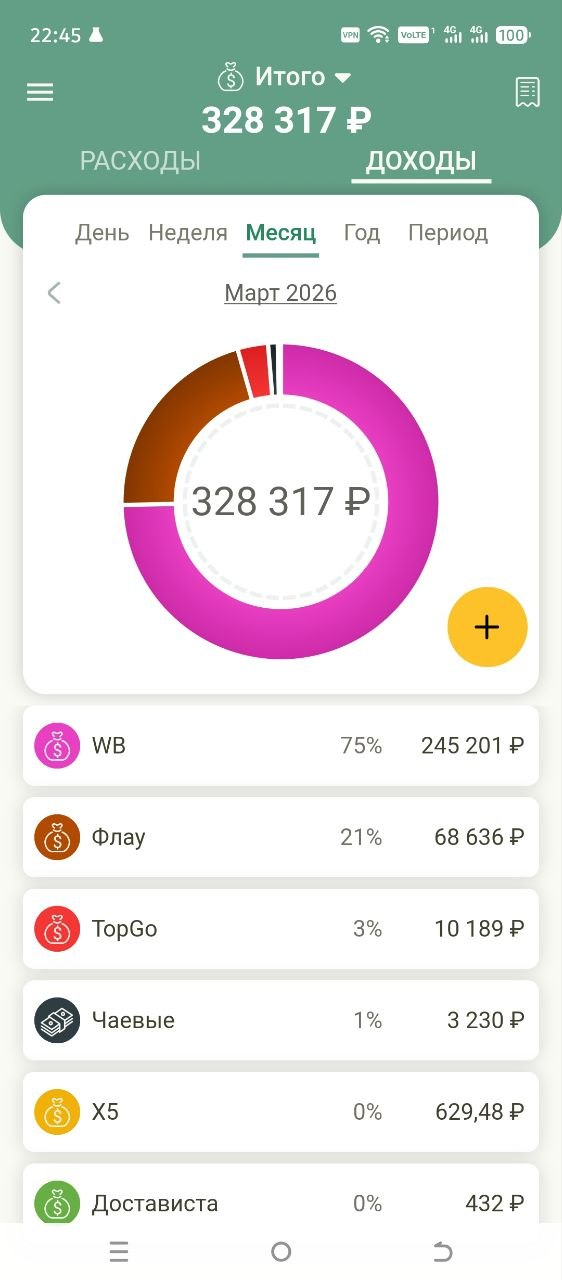
Task: Open the Чаевые income category
Action: pyautogui.click(x=281, y=1020)
